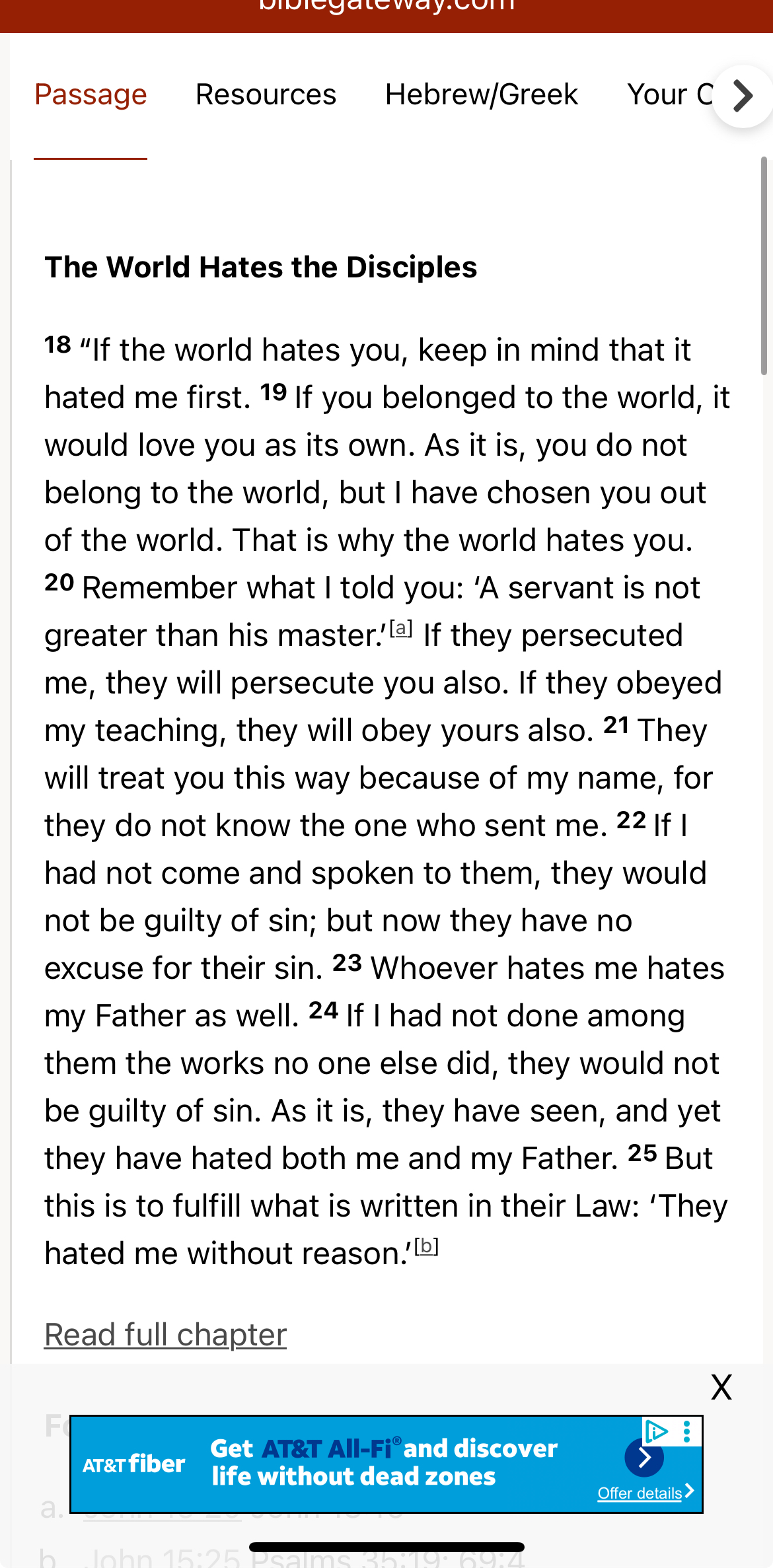Open footnote [b] after 'without reason'

427,1246
